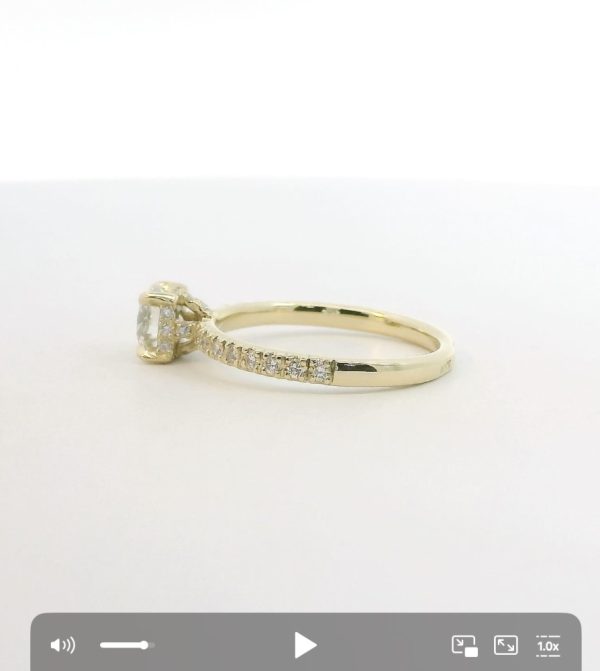Change the 1.0x playback speed
The width and height of the screenshot is (600, 671).
coord(548,645)
